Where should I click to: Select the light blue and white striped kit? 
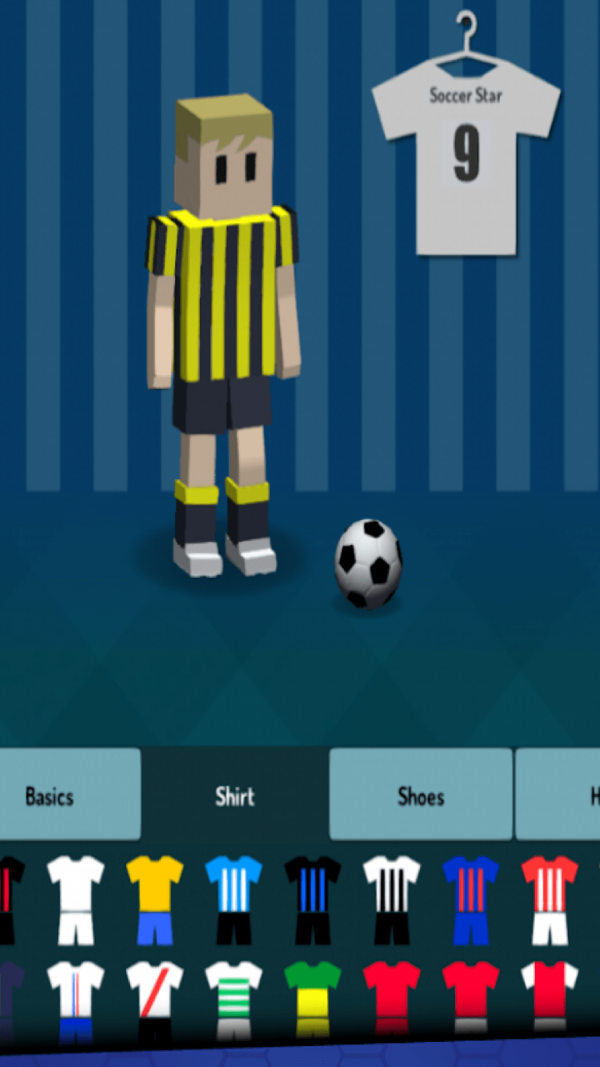pyautogui.click(x=234, y=898)
